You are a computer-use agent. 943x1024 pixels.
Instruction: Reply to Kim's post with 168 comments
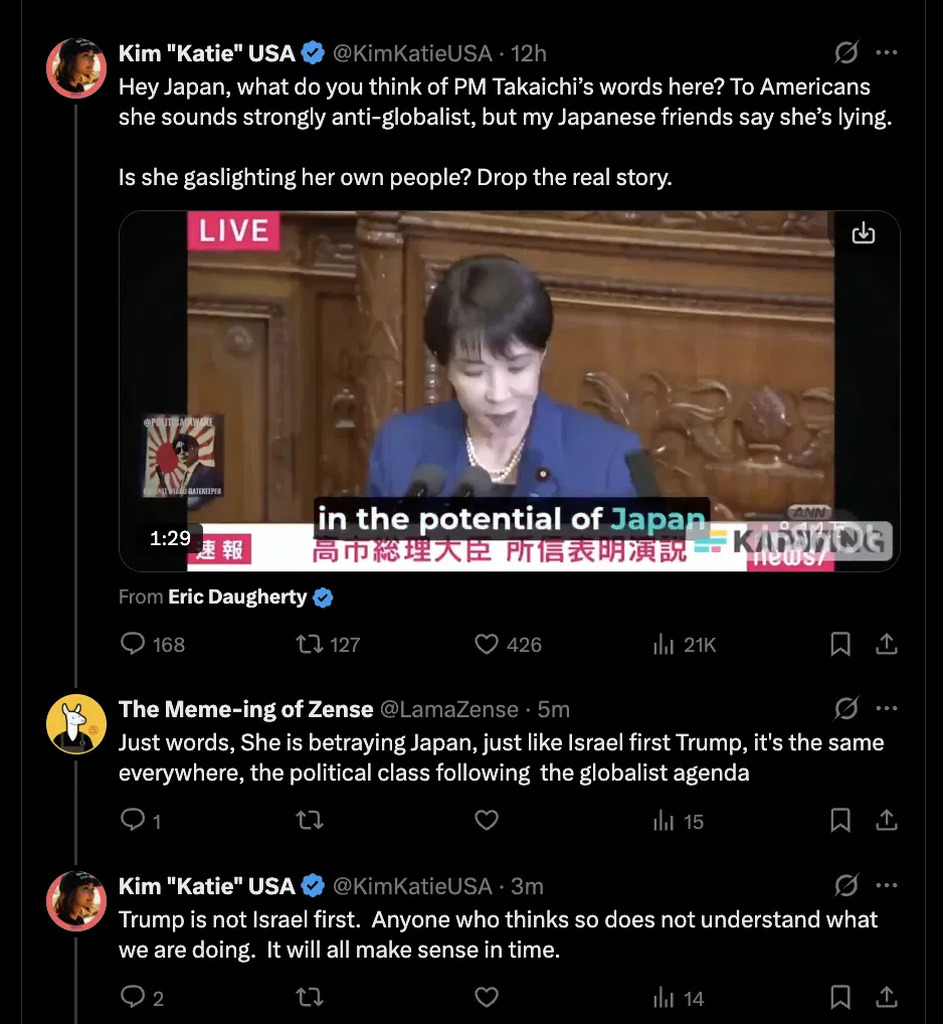133,645
